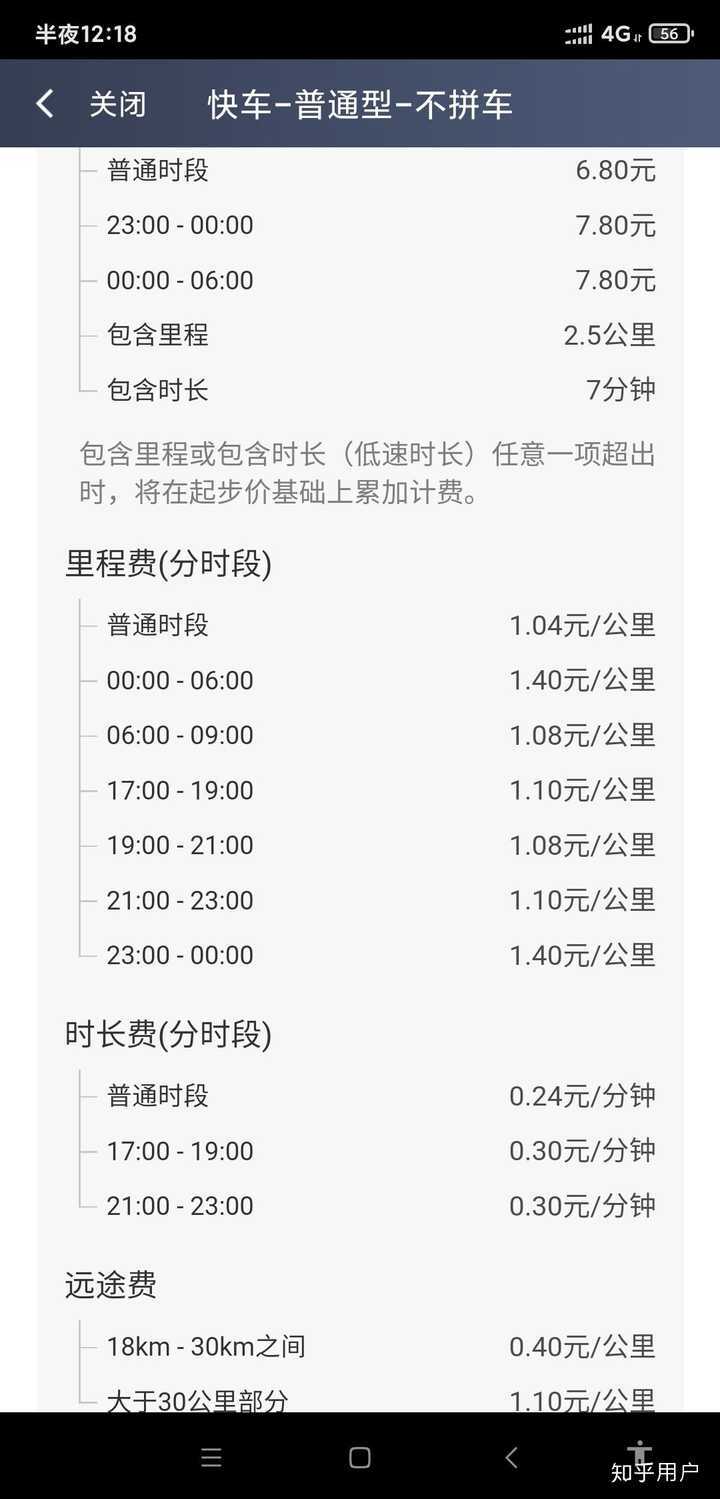Go to the system home screen
The height and width of the screenshot is (1499, 720).
tap(360, 1458)
